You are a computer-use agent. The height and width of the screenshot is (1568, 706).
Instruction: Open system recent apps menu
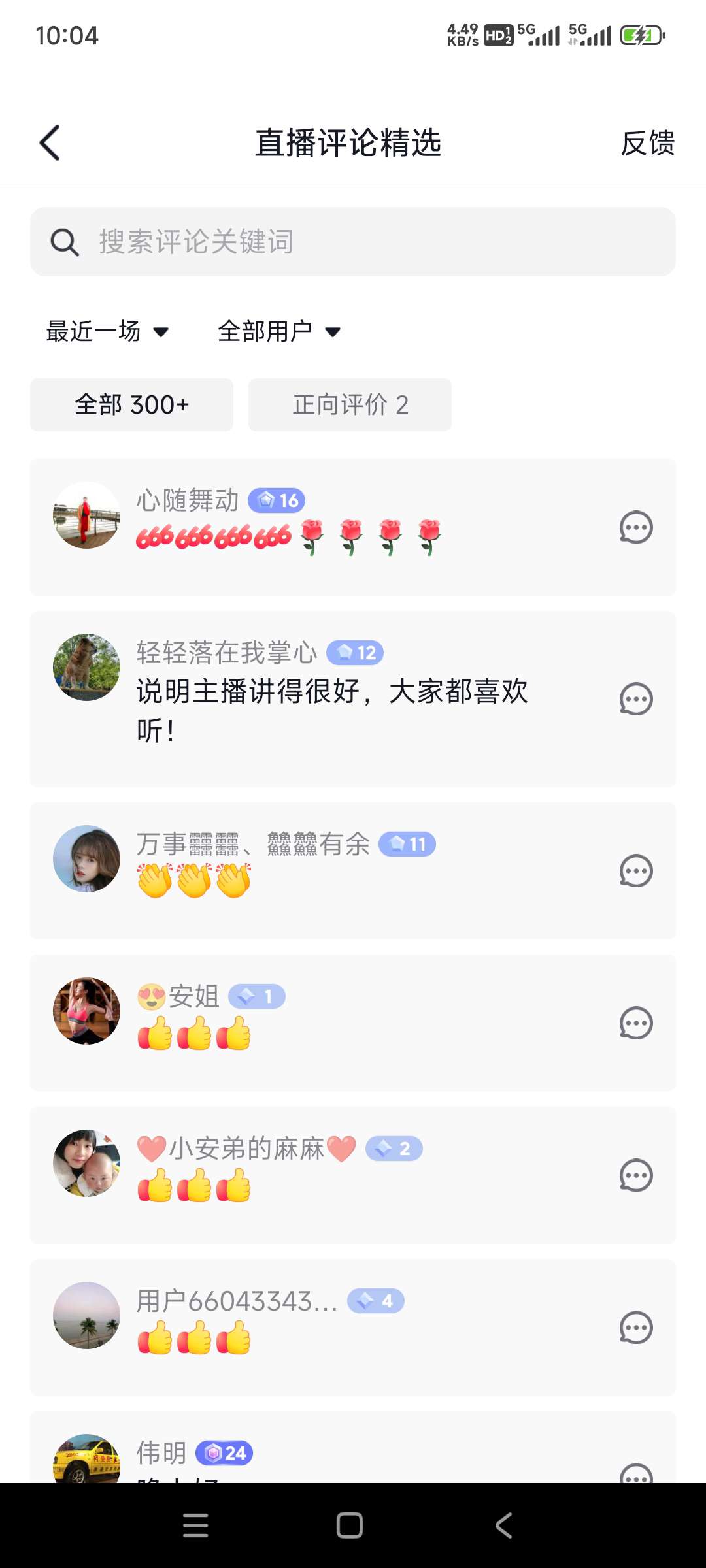pyautogui.click(x=195, y=1526)
